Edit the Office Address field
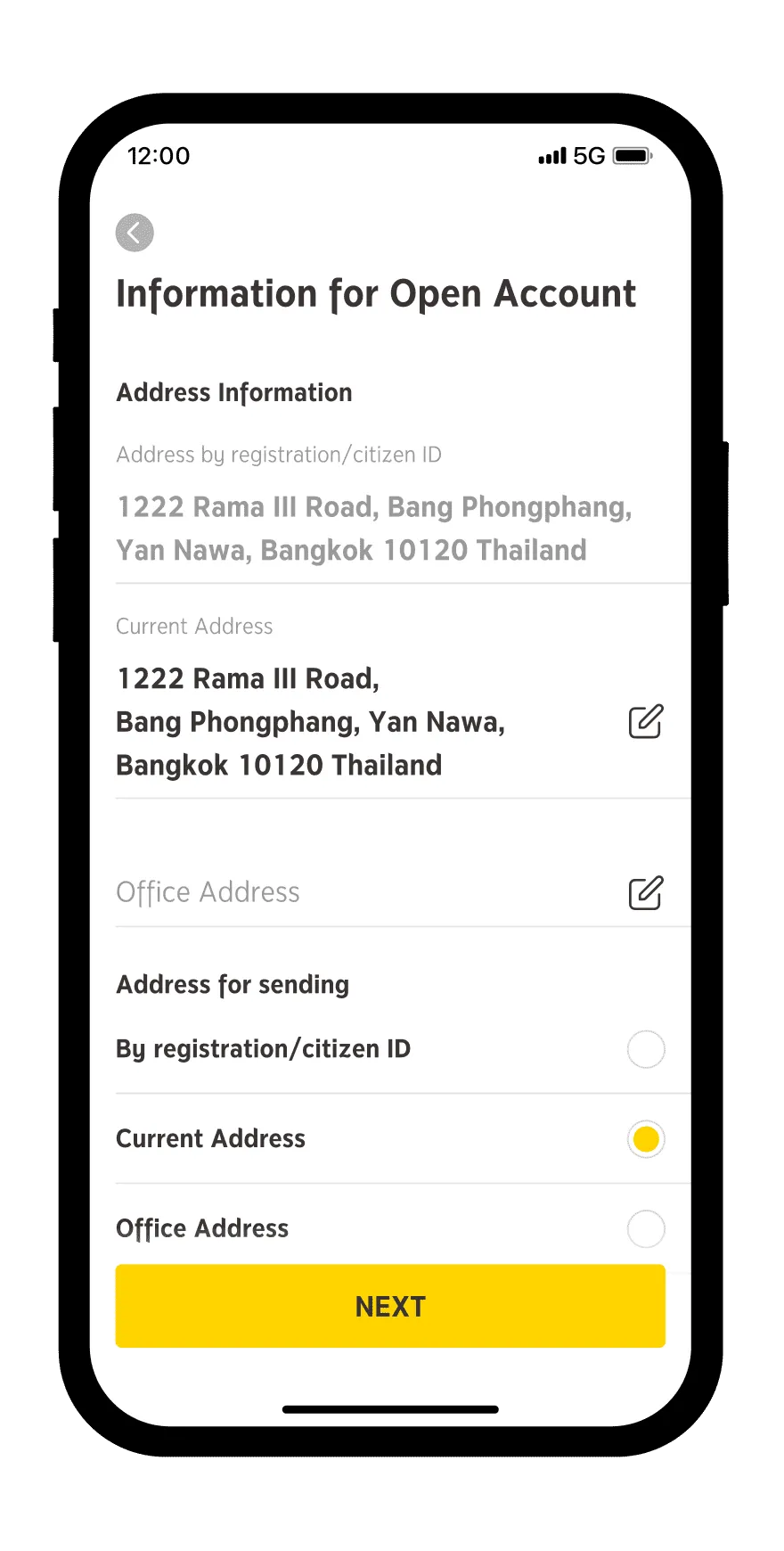Screen dimensions: 784x1551 coord(646,892)
